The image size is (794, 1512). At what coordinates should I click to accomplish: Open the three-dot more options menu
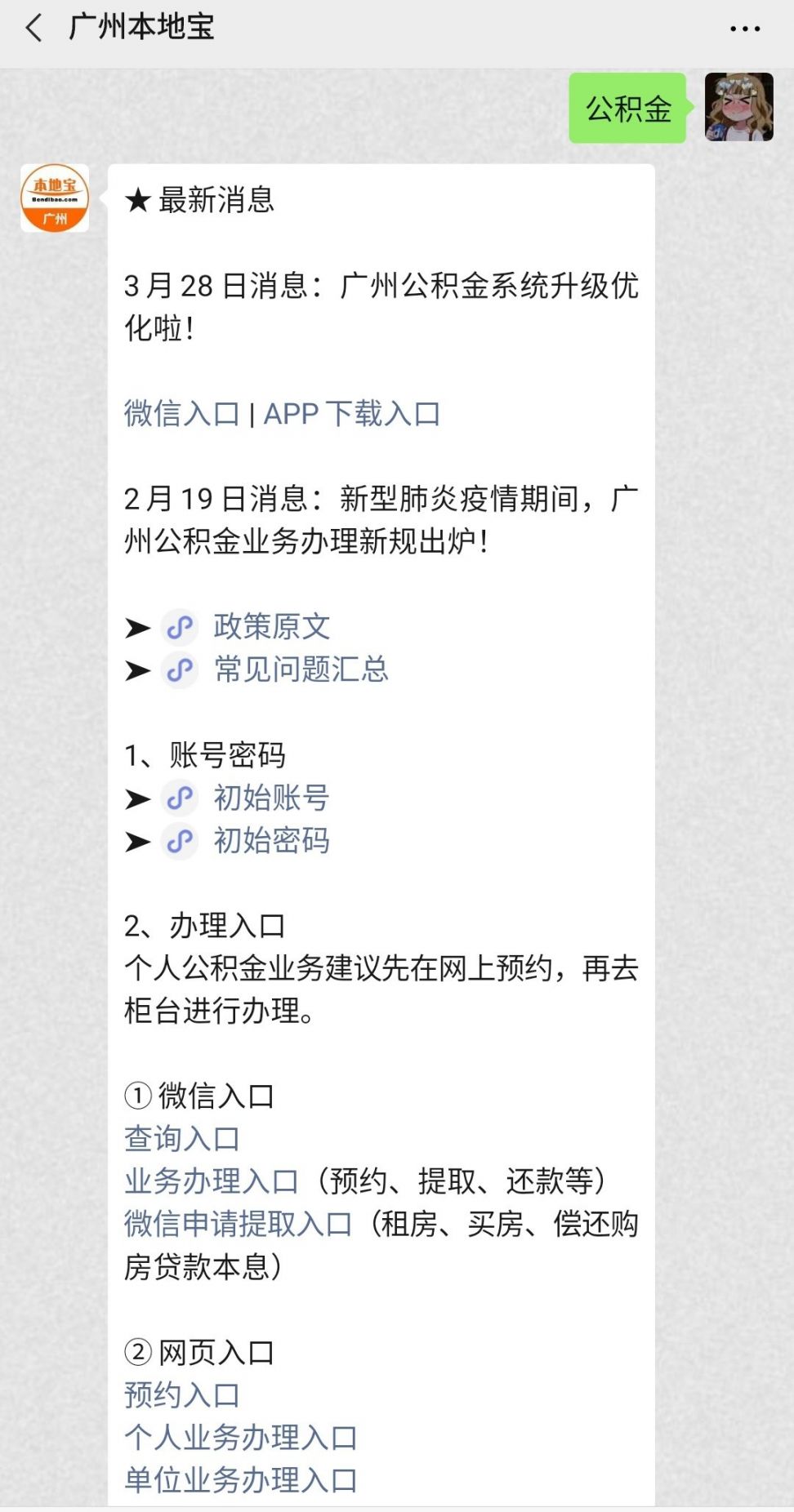coord(744,29)
